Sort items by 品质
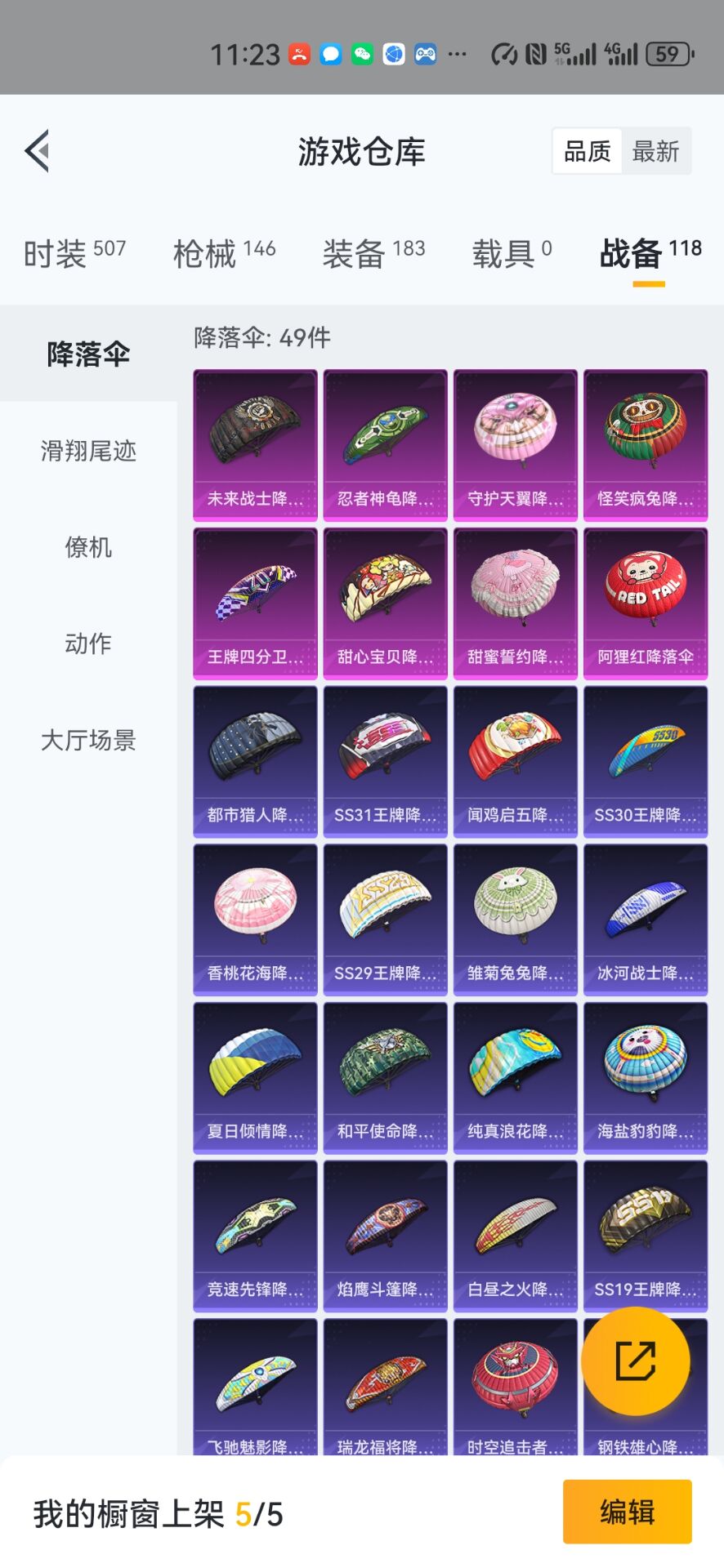 click(587, 151)
